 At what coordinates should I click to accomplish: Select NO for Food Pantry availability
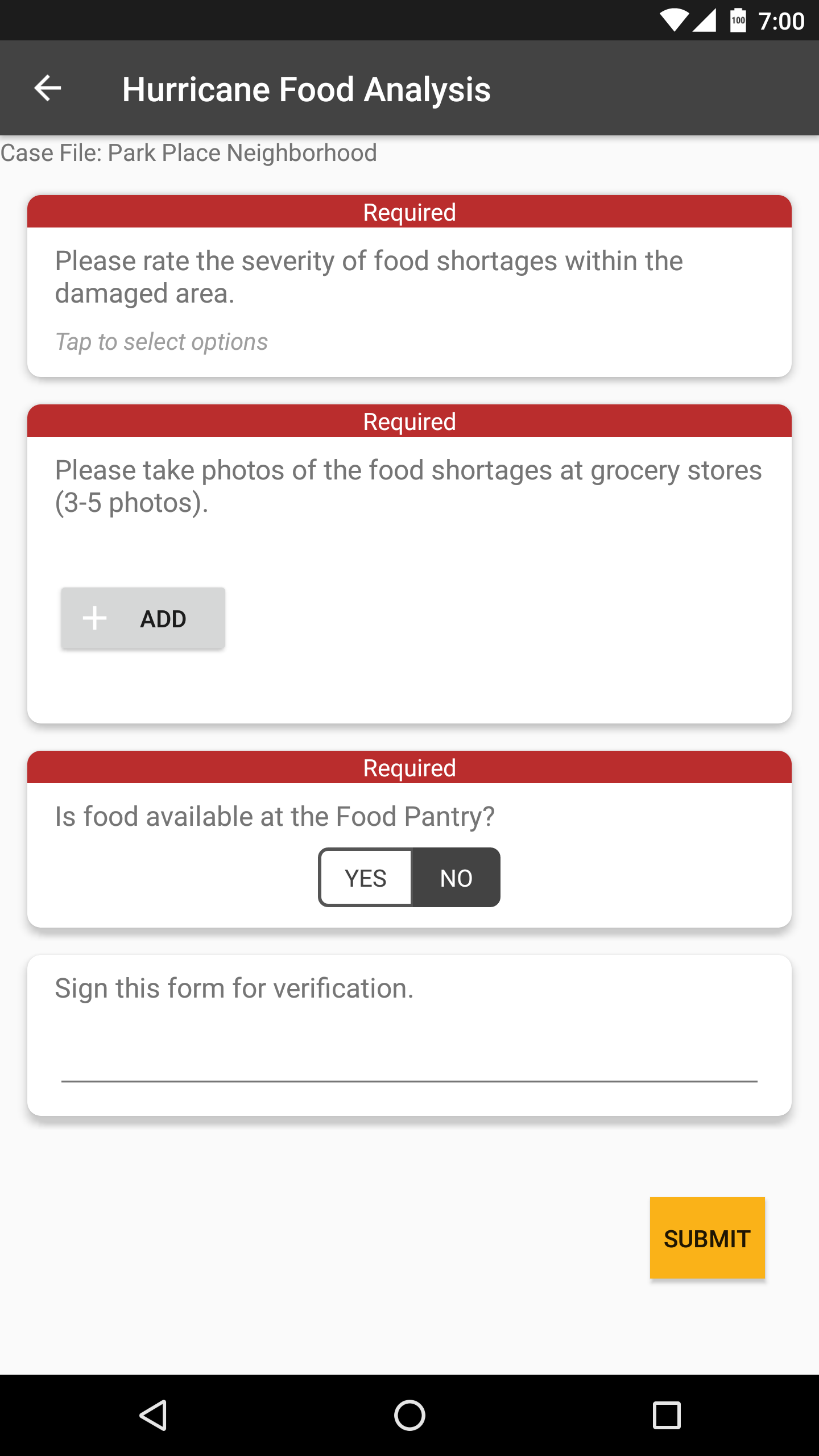point(456,878)
